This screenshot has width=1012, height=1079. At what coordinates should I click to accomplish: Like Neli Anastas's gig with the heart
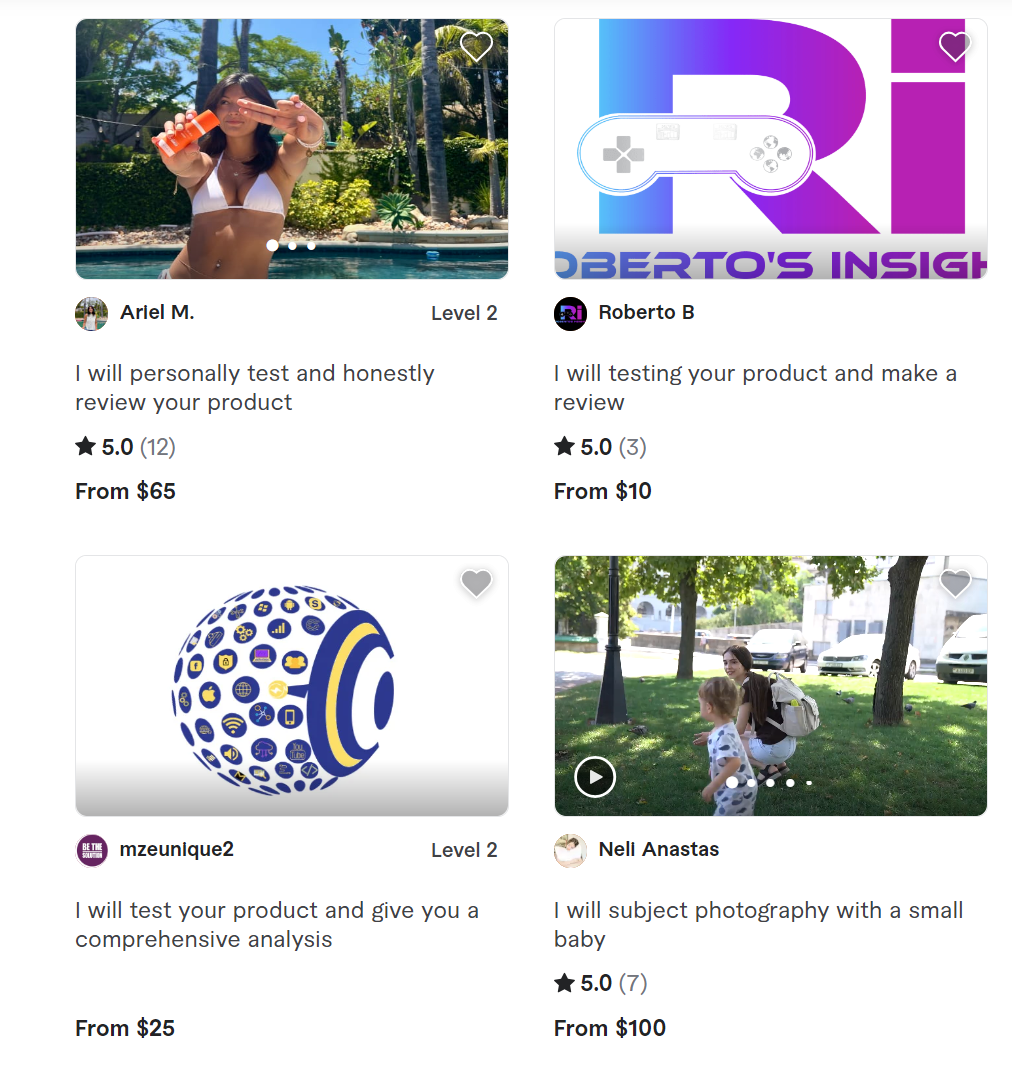coord(955,583)
